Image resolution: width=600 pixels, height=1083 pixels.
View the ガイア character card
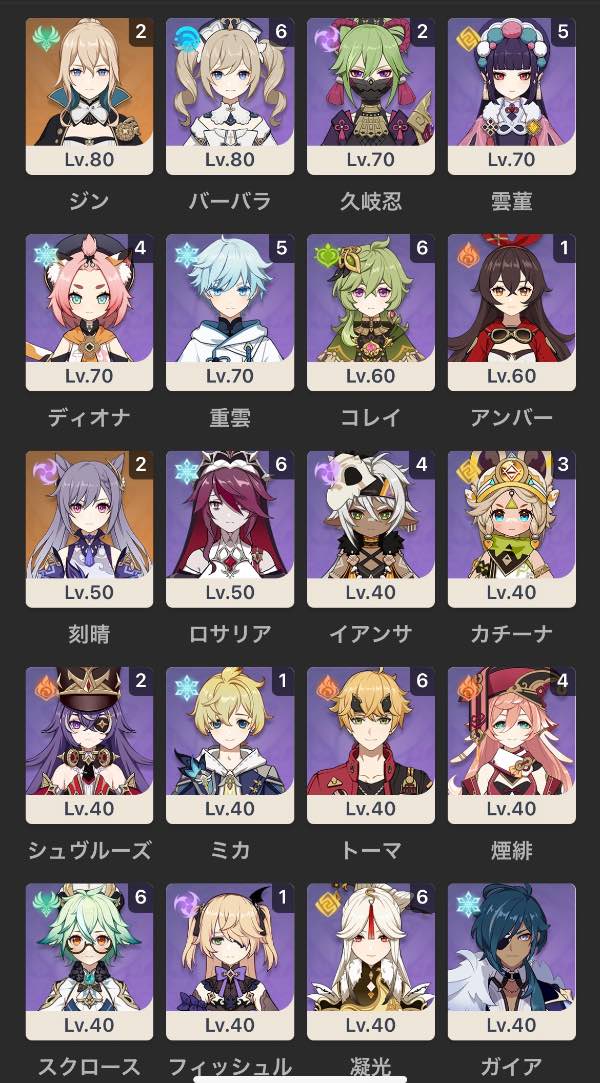point(511,960)
